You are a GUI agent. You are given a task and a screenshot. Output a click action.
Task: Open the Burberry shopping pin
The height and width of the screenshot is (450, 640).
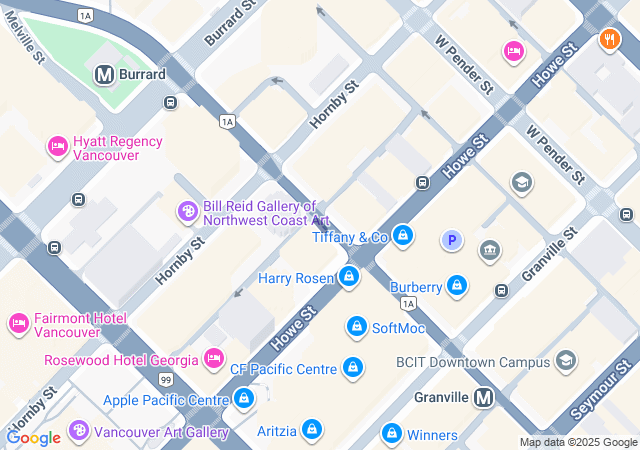[x=457, y=287]
